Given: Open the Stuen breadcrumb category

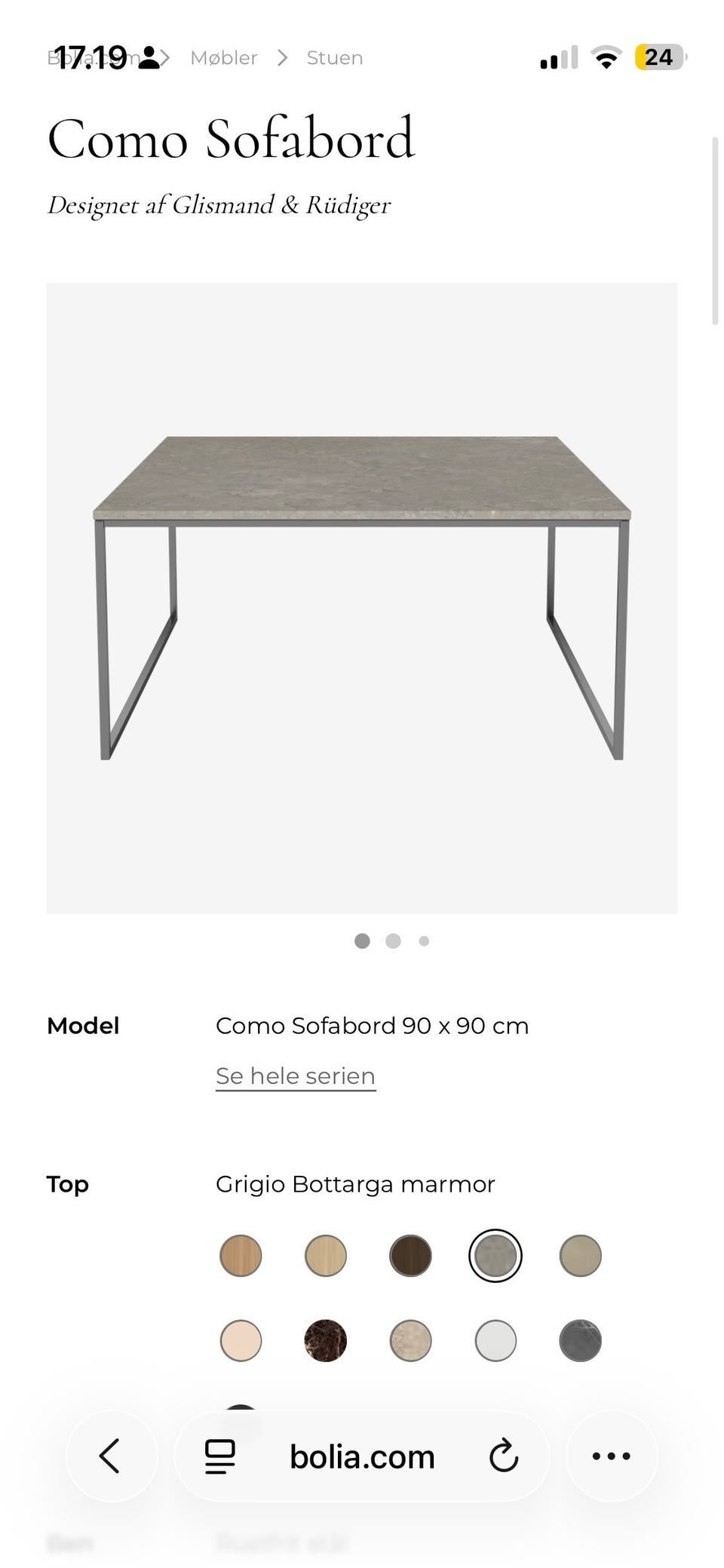Looking at the screenshot, I should click(334, 57).
